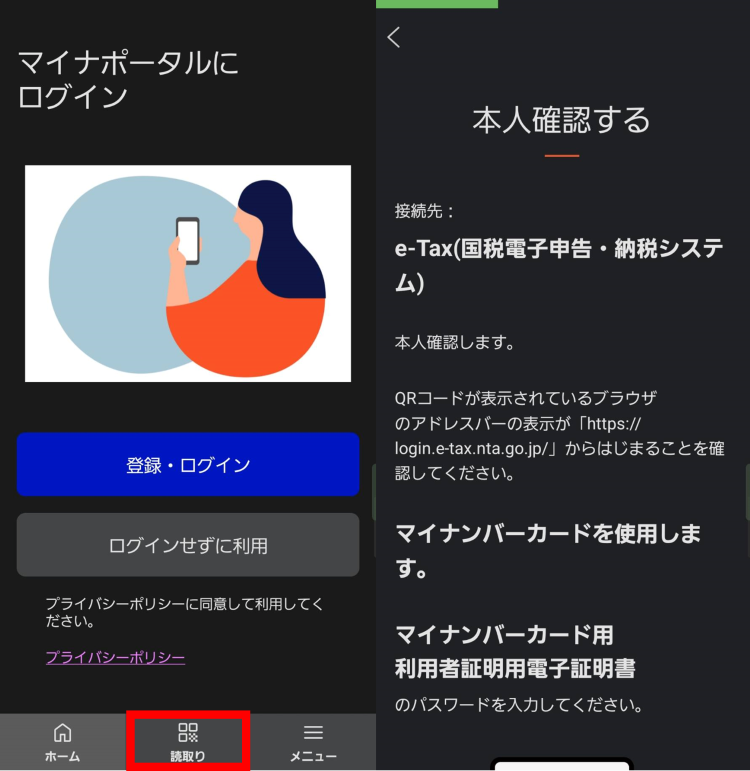Tap the QR icon inside the red highlight box
This screenshot has width=750, height=771.
188,731
